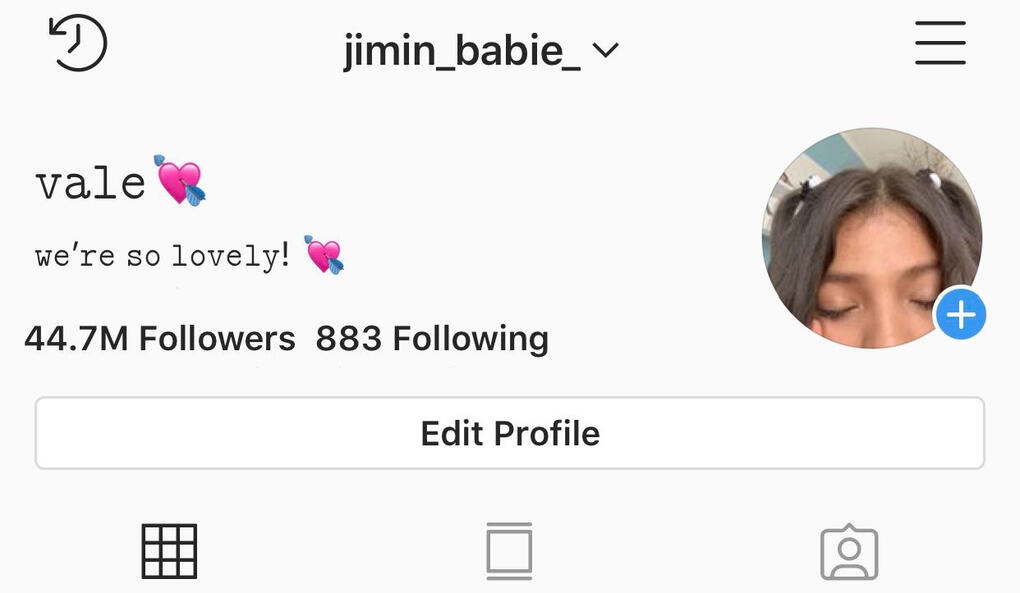Show the tagged photos tab
Screen dimensions: 1020x593
tap(849, 553)
